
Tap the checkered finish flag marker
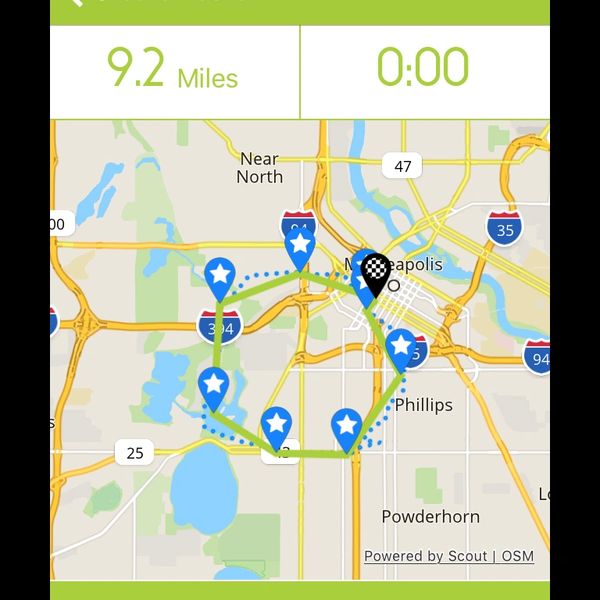click(x=376, y=270)
